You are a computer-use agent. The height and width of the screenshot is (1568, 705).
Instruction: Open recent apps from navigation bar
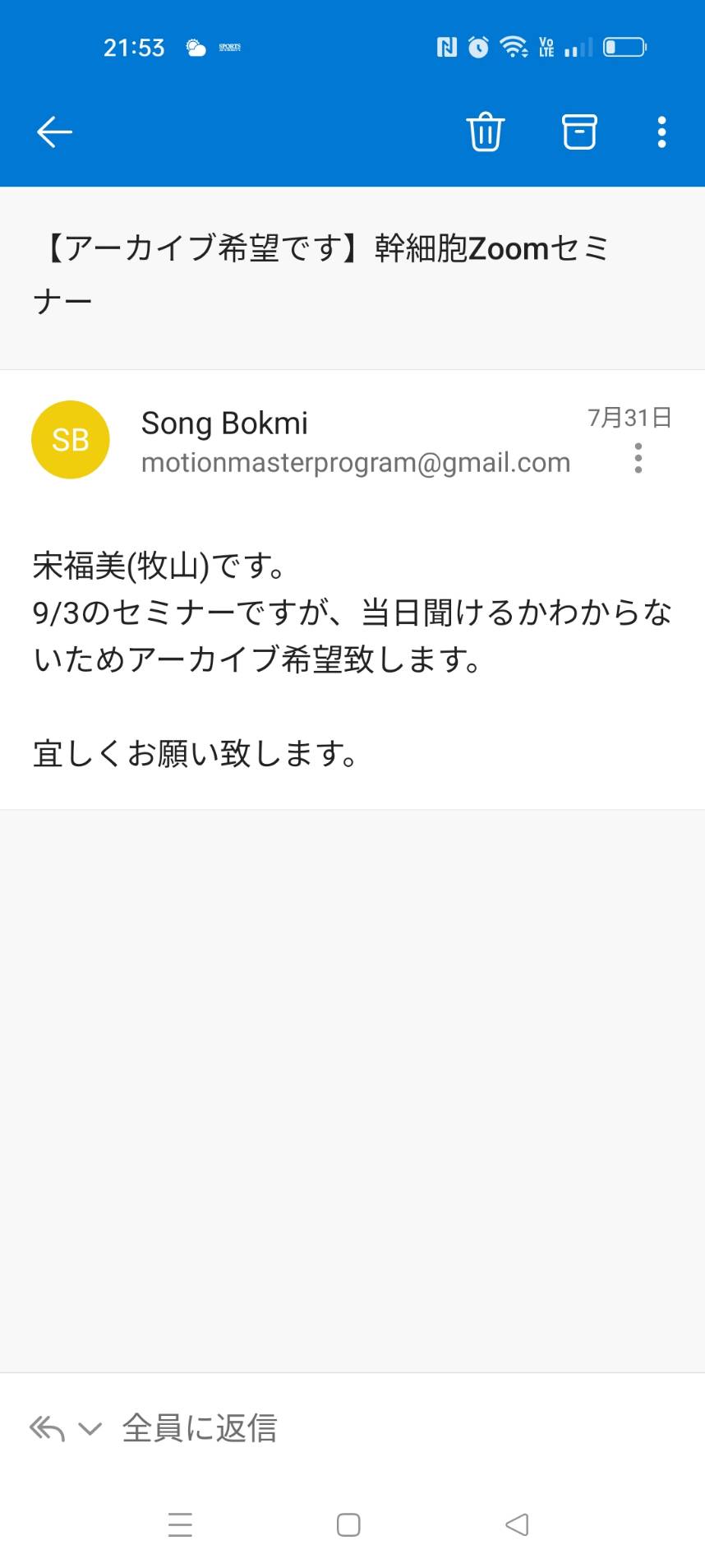tap(180, 1524)
